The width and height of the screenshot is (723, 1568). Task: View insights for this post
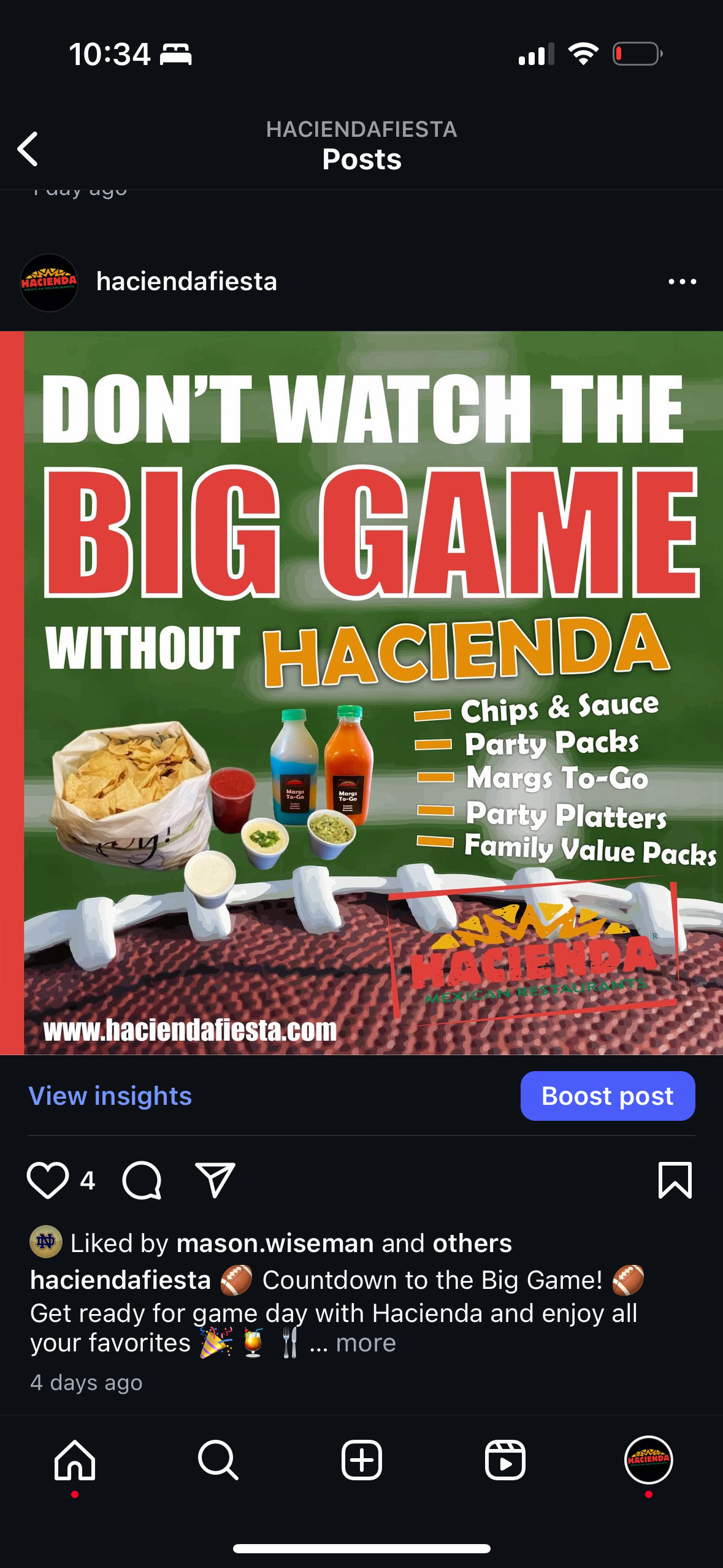click(x=110, y=1096)
